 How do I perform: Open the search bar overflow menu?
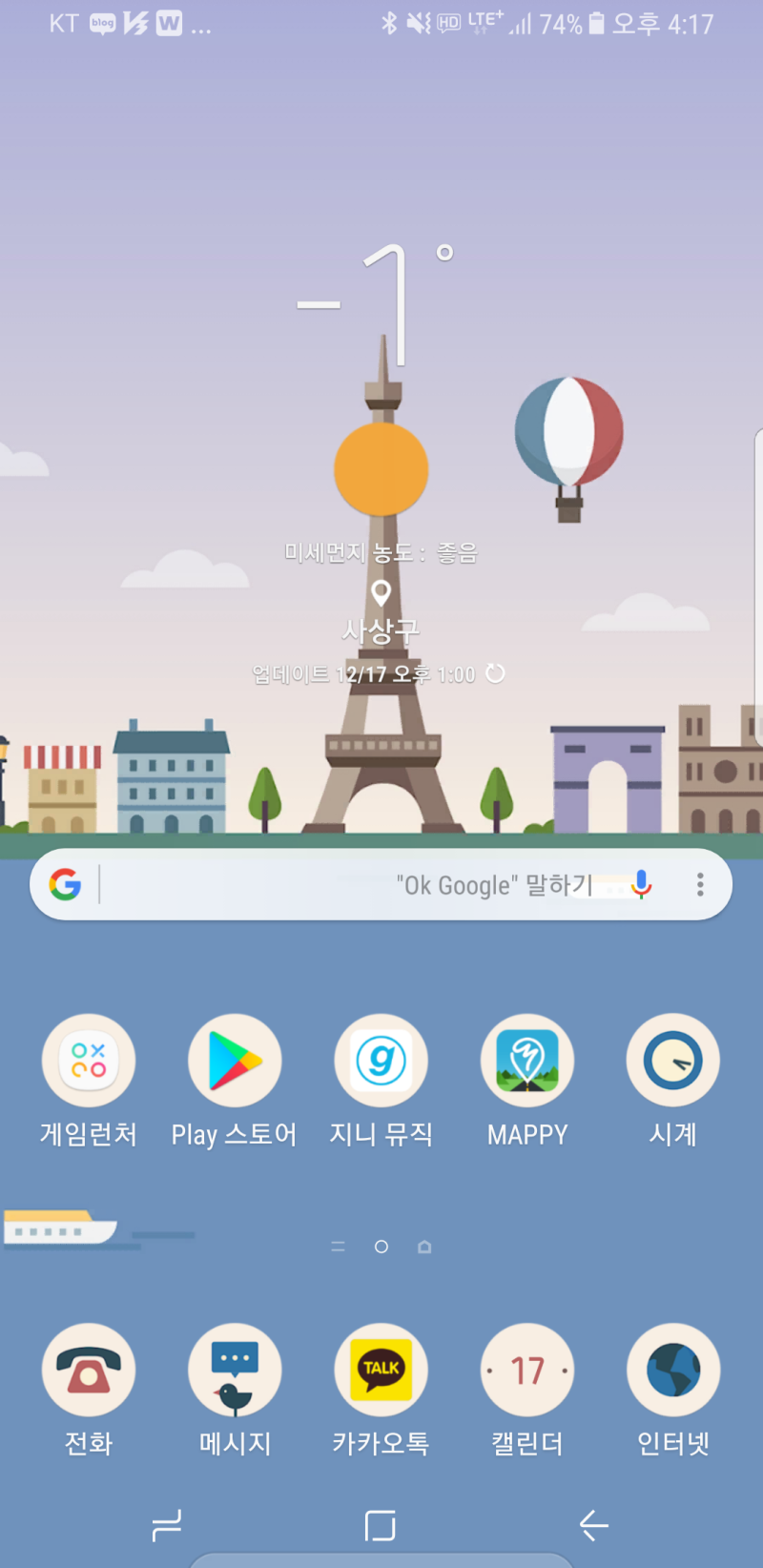700,884
